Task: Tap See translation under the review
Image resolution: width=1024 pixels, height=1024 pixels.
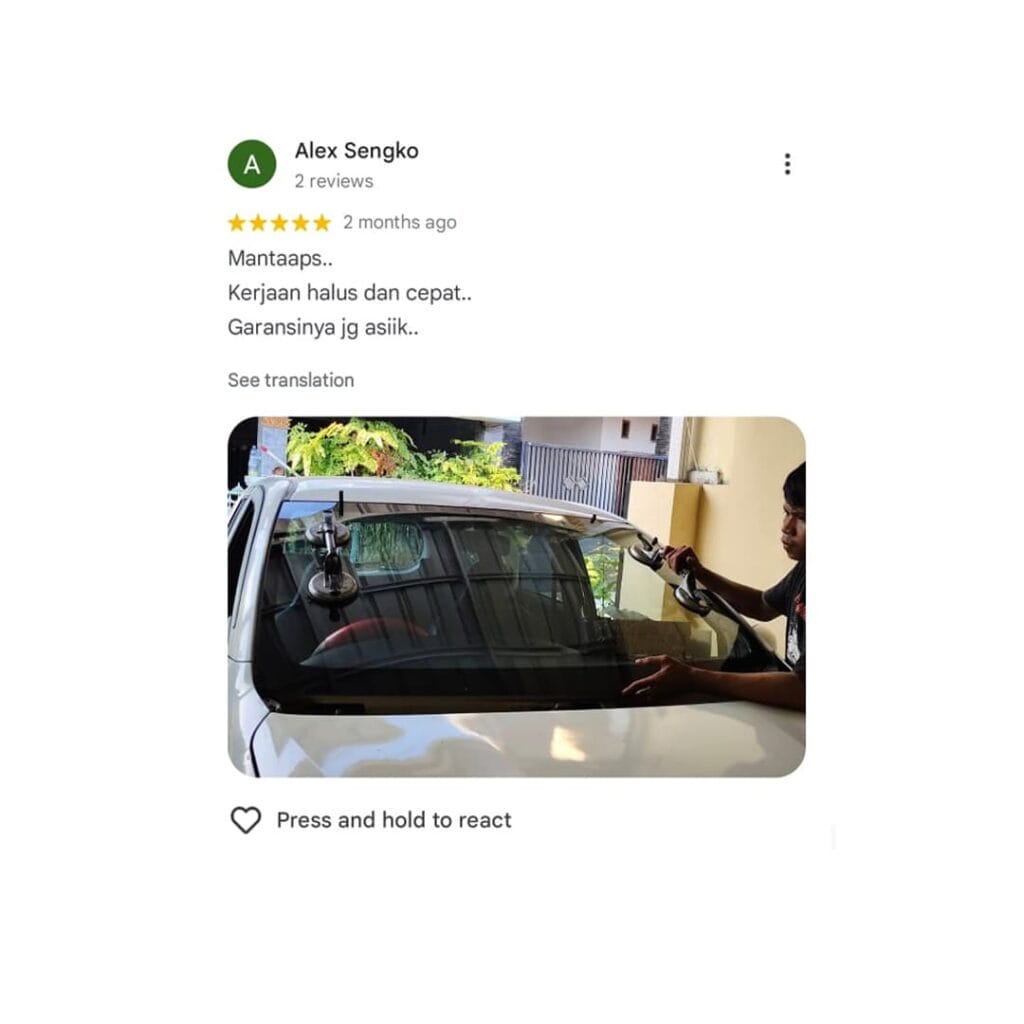Action: [290, 380]
